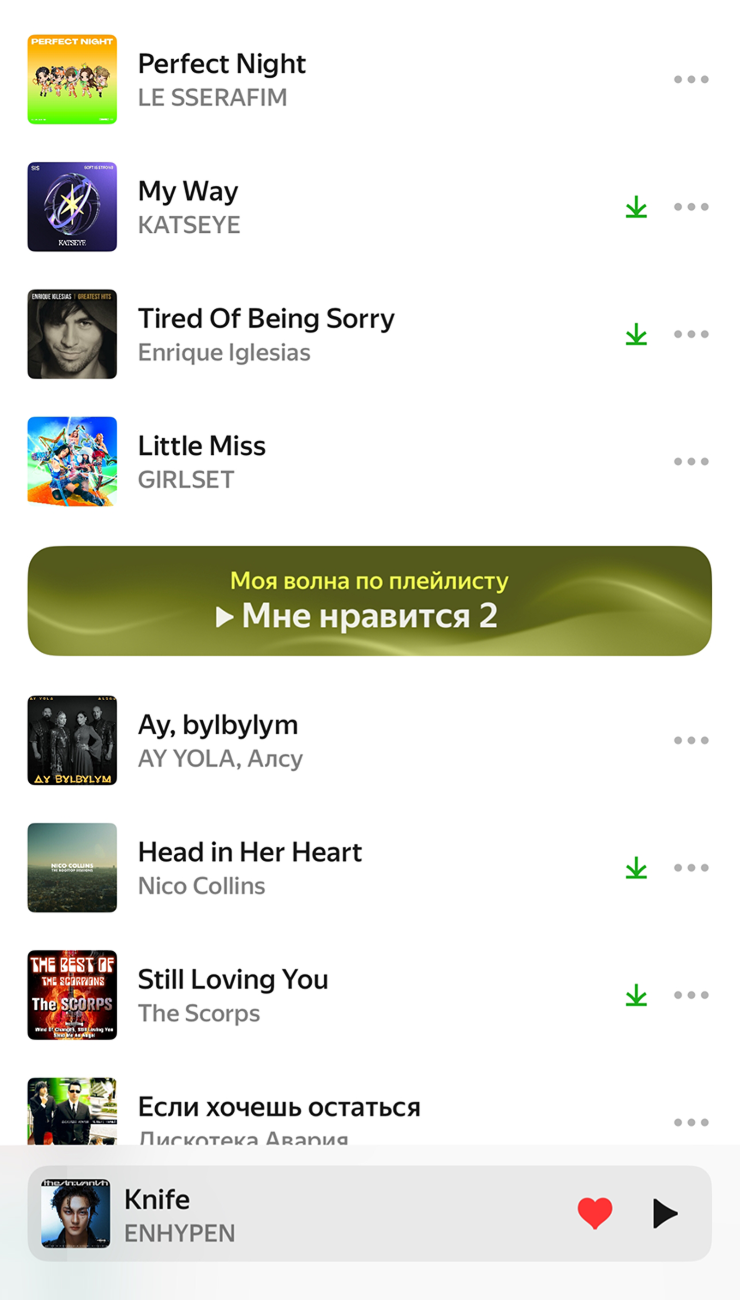This screenshot has height=1300, width=740.
Task: Open options for Perfect Night
Action: click(x=691, y=80)
